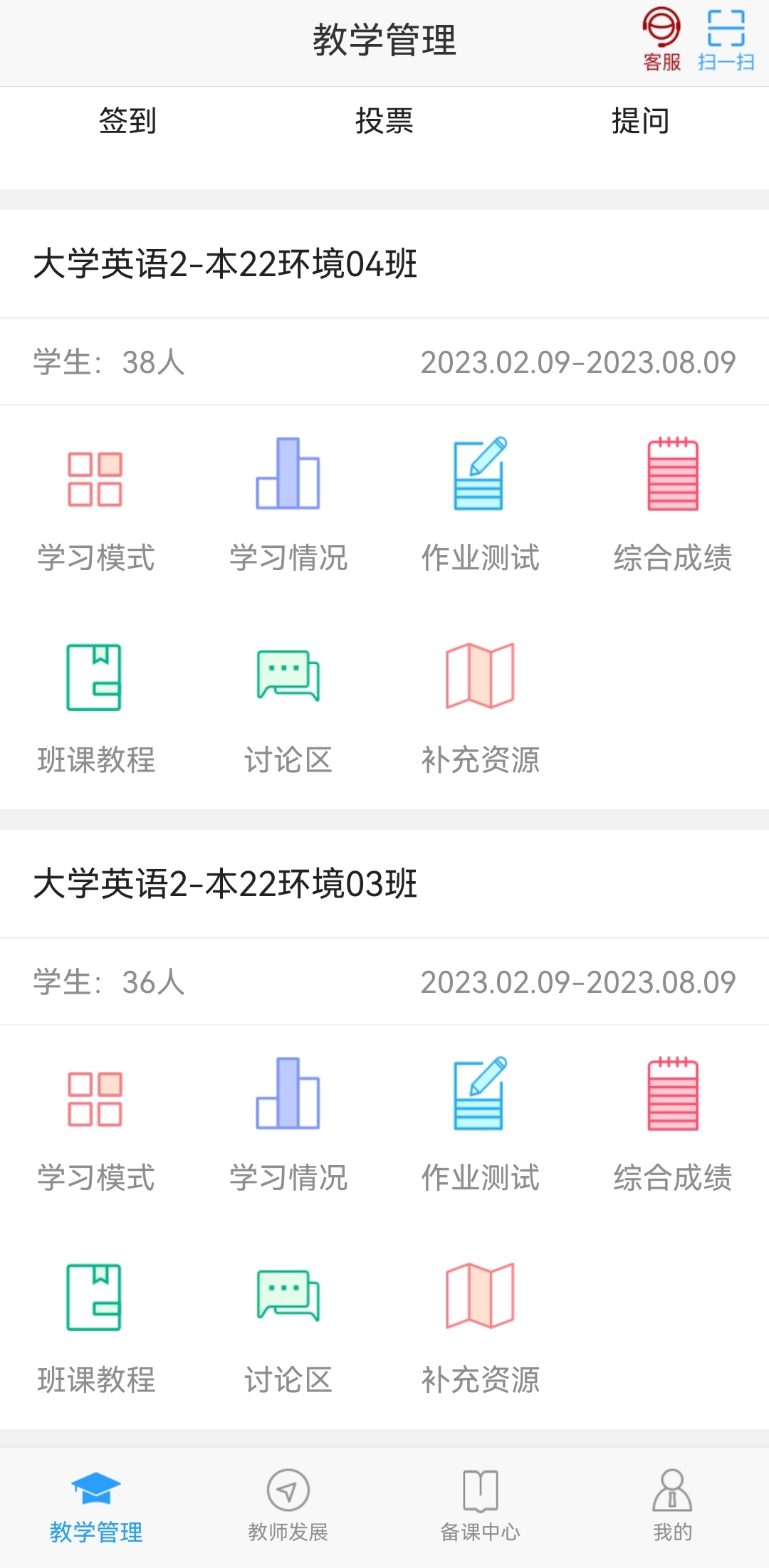
Task: Open 作业测试 for 环境03班
Action: tap(480, 1124)
